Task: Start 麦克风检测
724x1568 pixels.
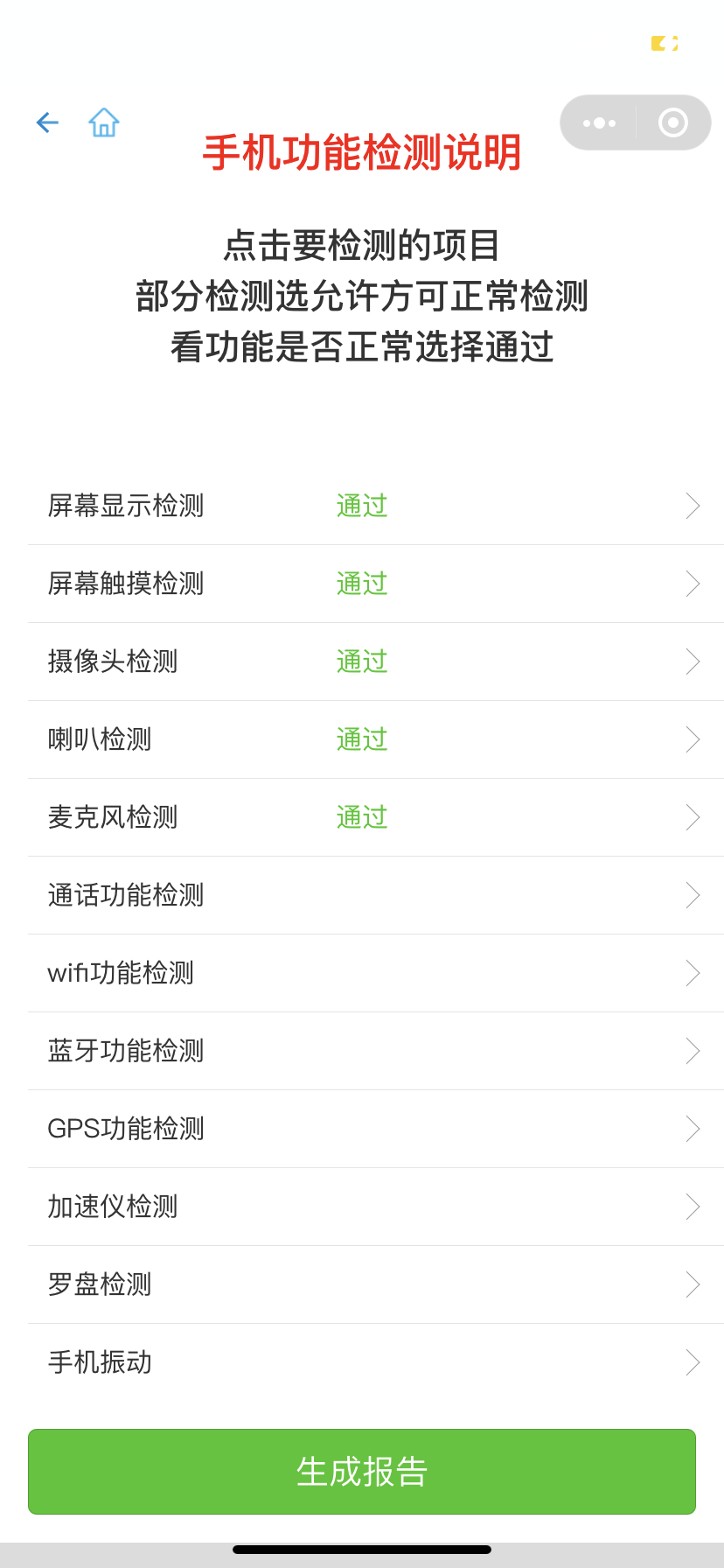Action: 376,817
